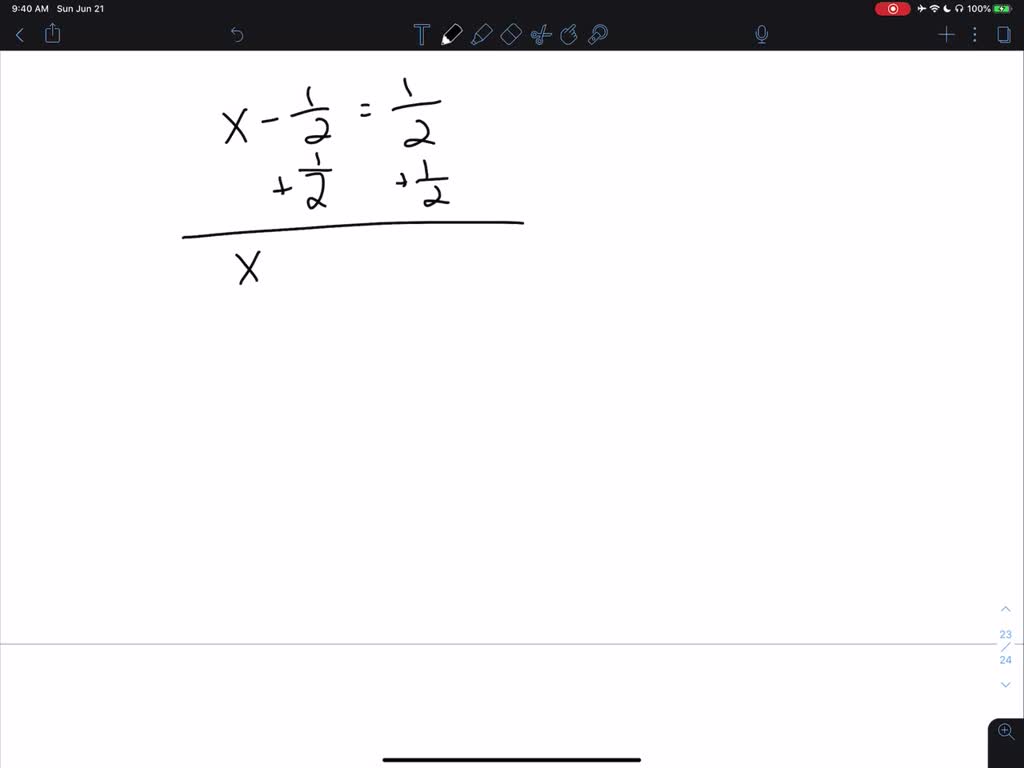1024x768 pixels.
Task: Pick the laser pointer tool
Action: 599,35
